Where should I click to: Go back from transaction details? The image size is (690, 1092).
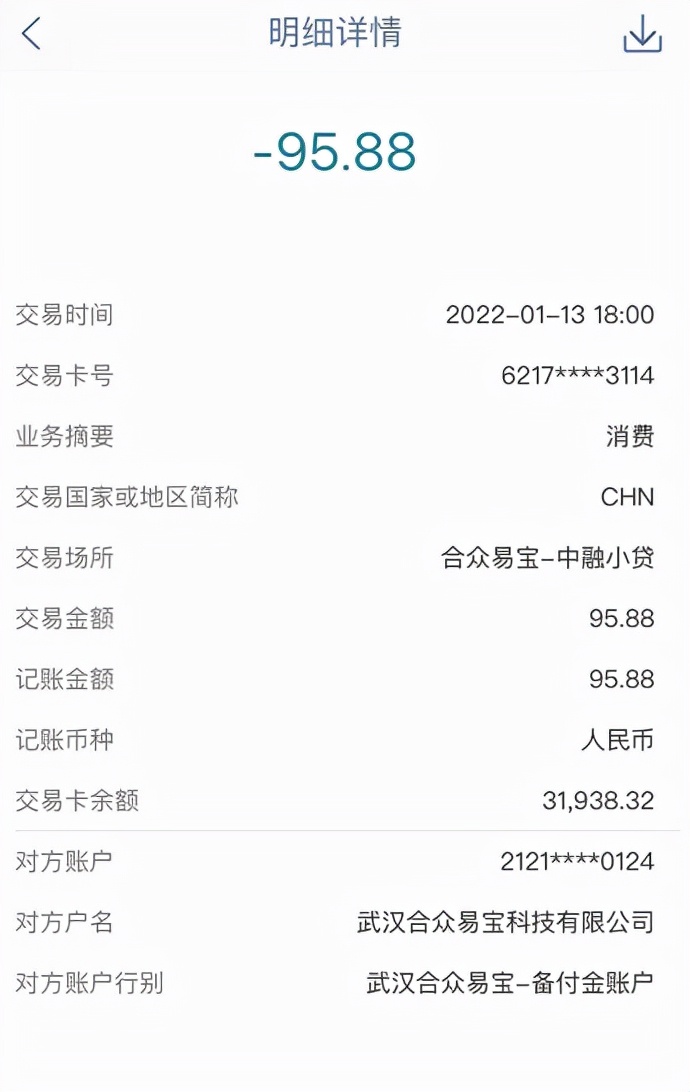point(31,34)
